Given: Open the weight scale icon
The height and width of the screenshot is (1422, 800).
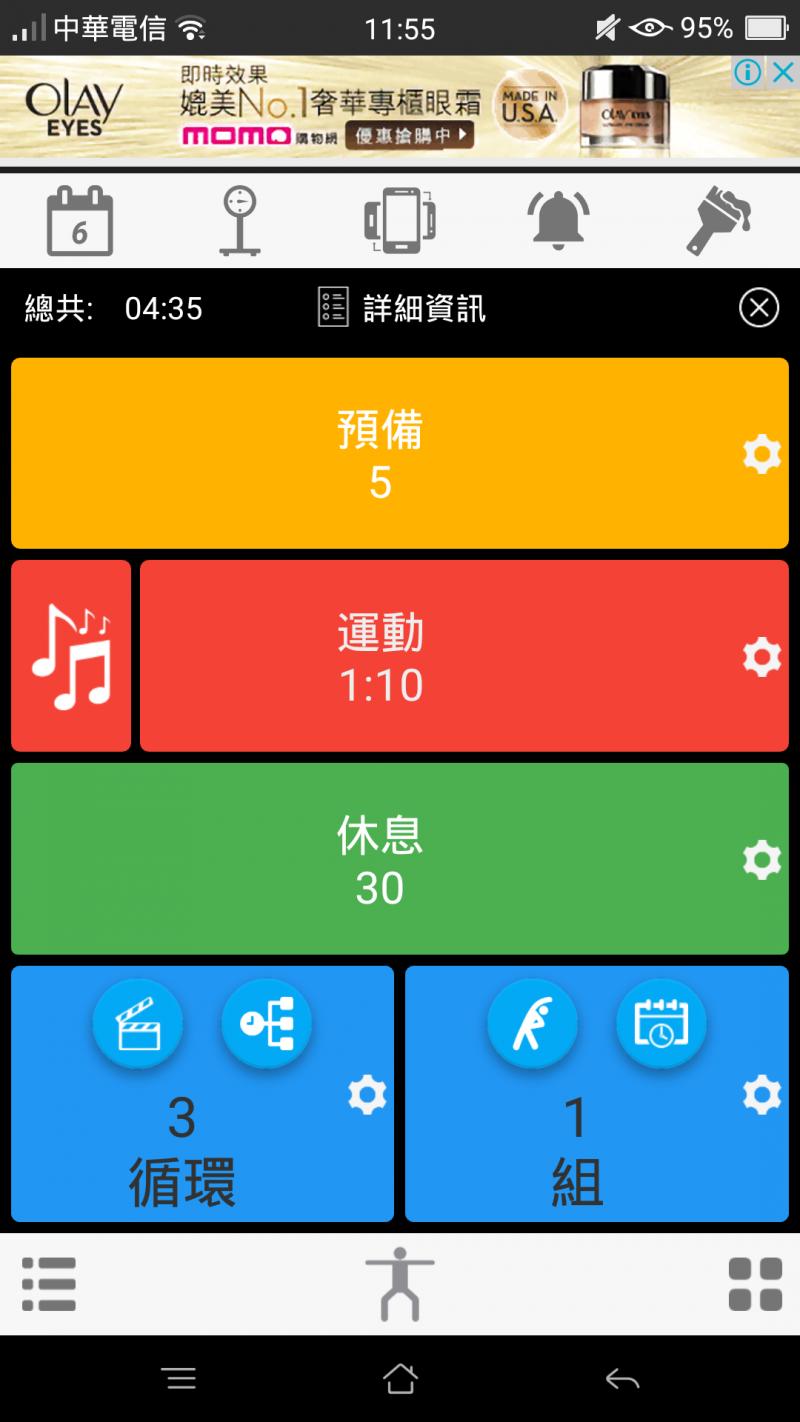Looking at the screenshot, I should click(240, 221).
